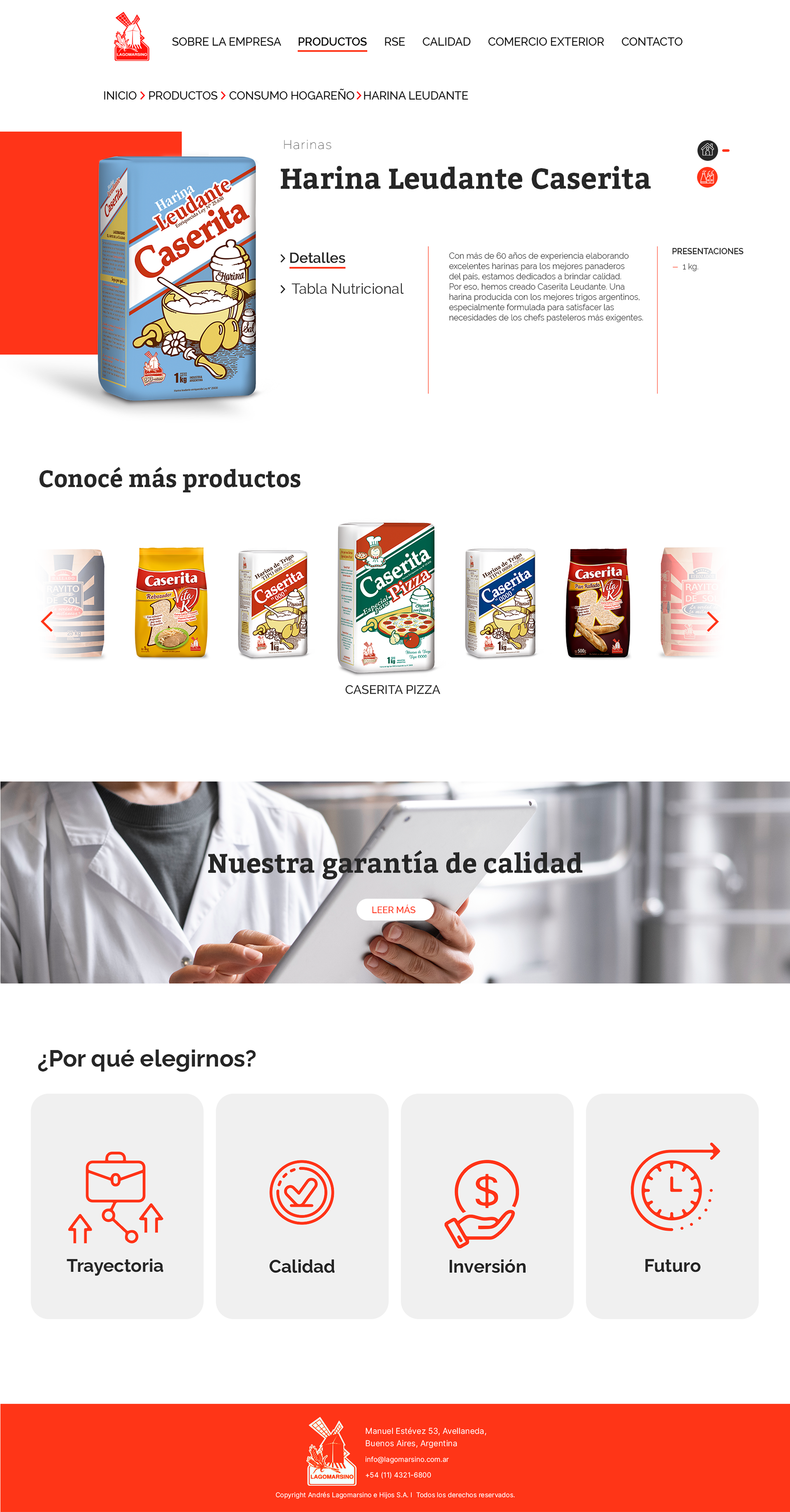Return to Inicio via breadcrumb
The height and width of the screenshot is (1512, 790).
click(x=120, y=95)
